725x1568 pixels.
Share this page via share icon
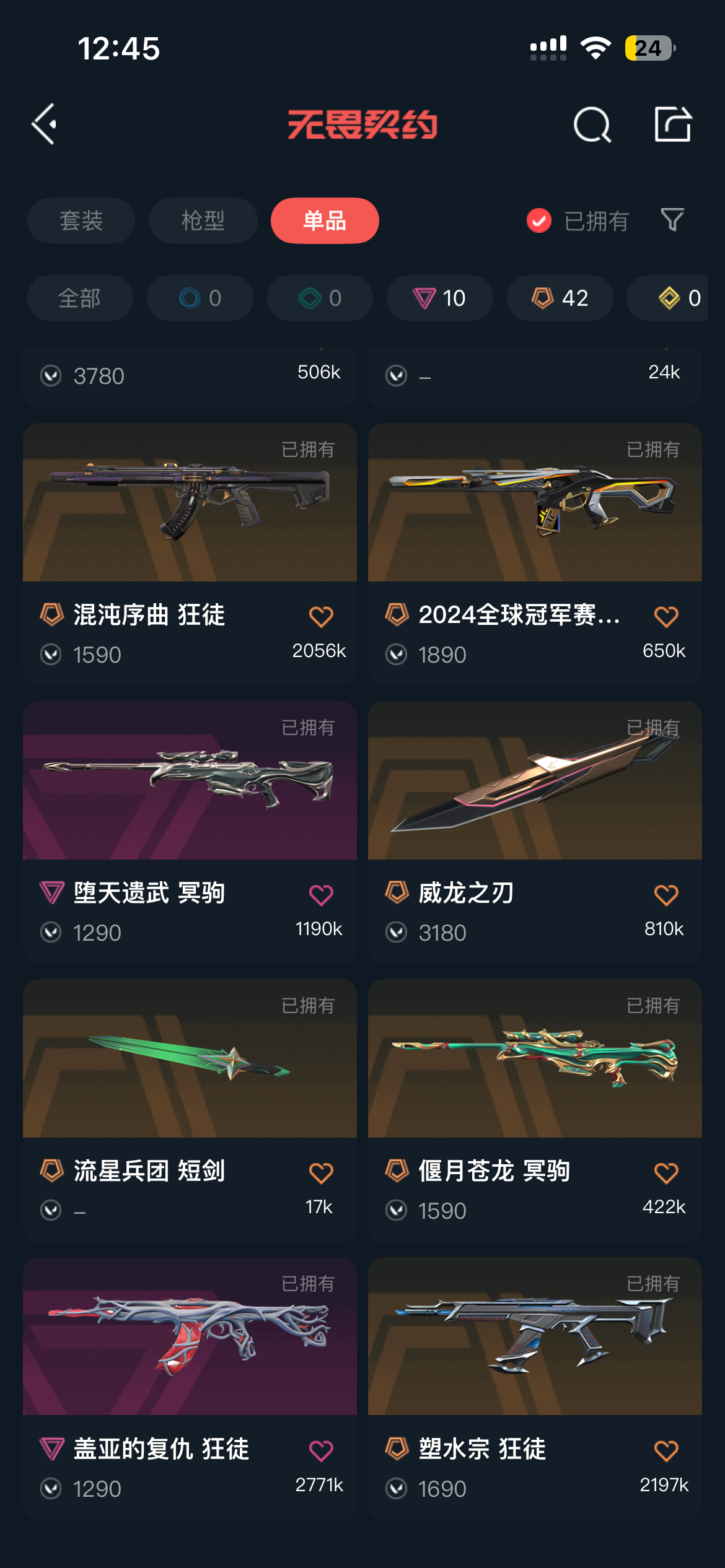673,124
